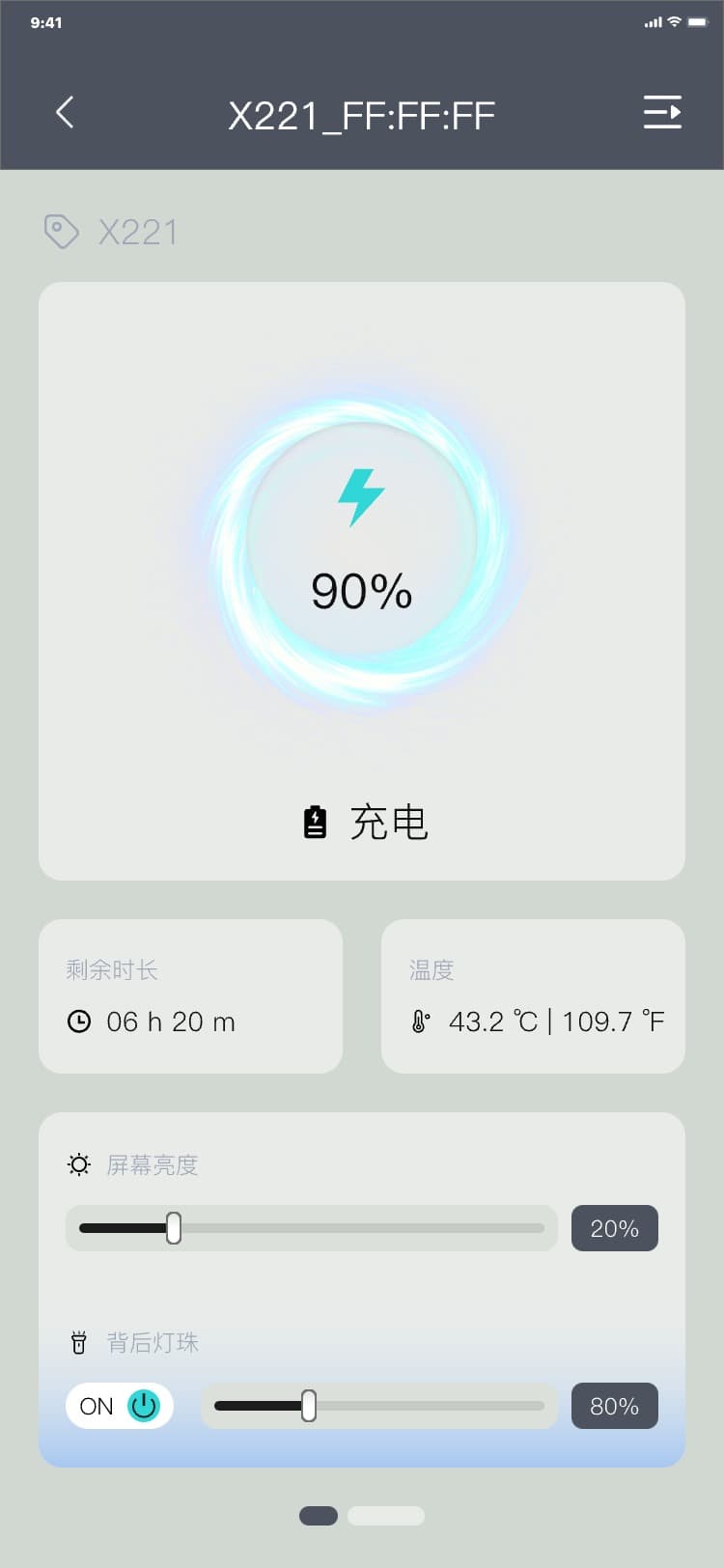Open the menu icon in the header
The height and width of the screenshot is (1568, 724).
tap(662, 113)
